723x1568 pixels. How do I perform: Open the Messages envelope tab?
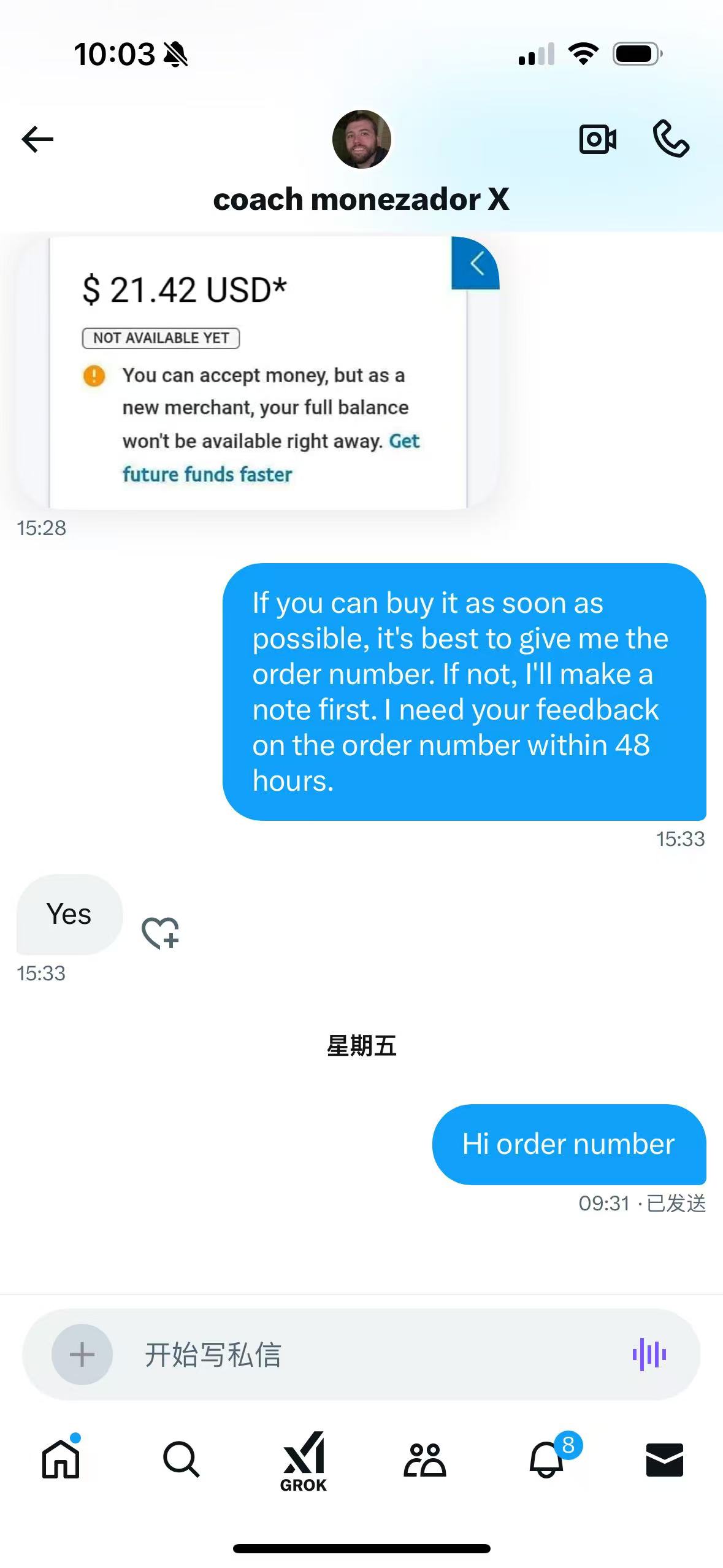(x=664, y=1459)
